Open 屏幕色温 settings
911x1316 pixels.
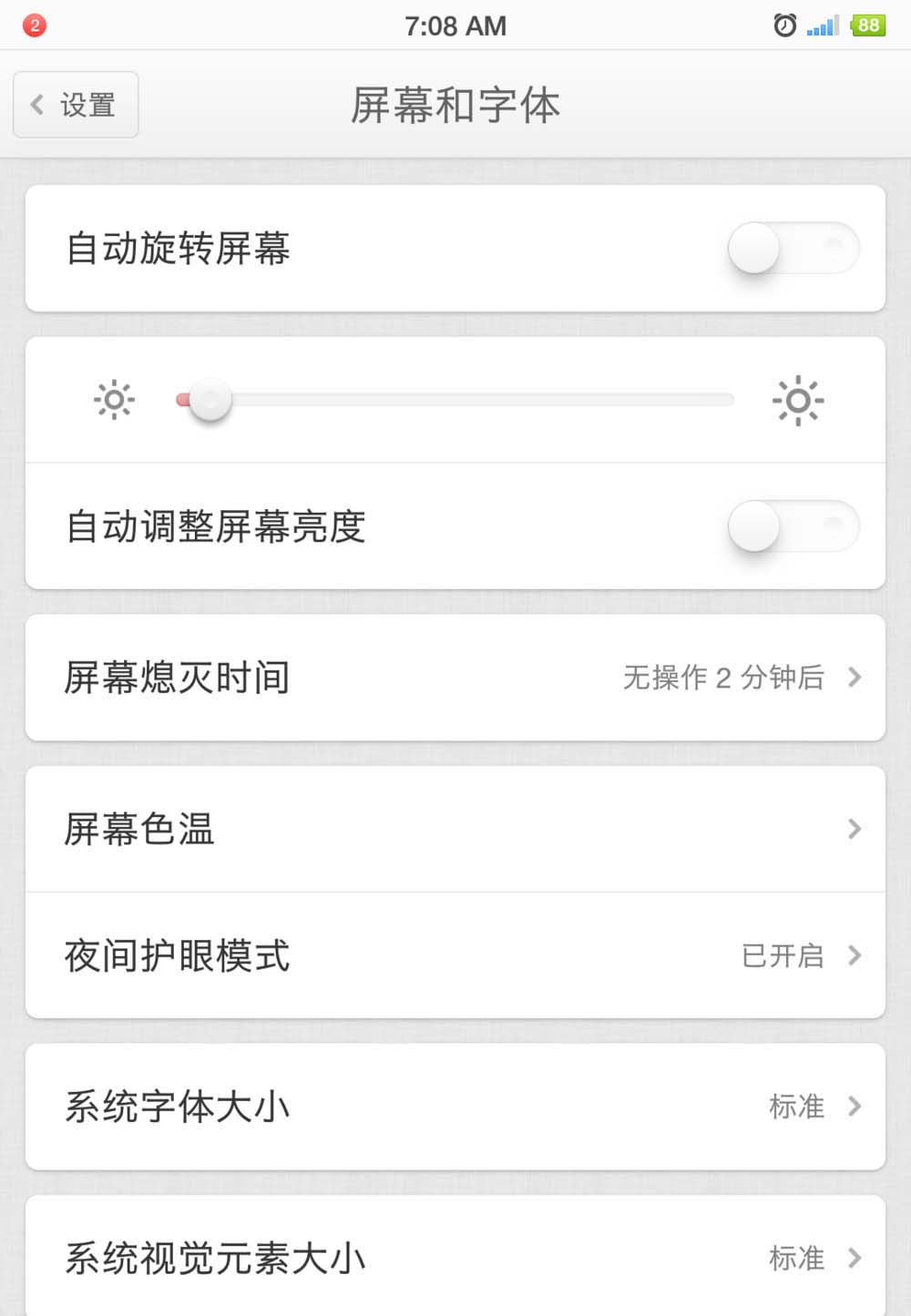[x=455, y=829]
